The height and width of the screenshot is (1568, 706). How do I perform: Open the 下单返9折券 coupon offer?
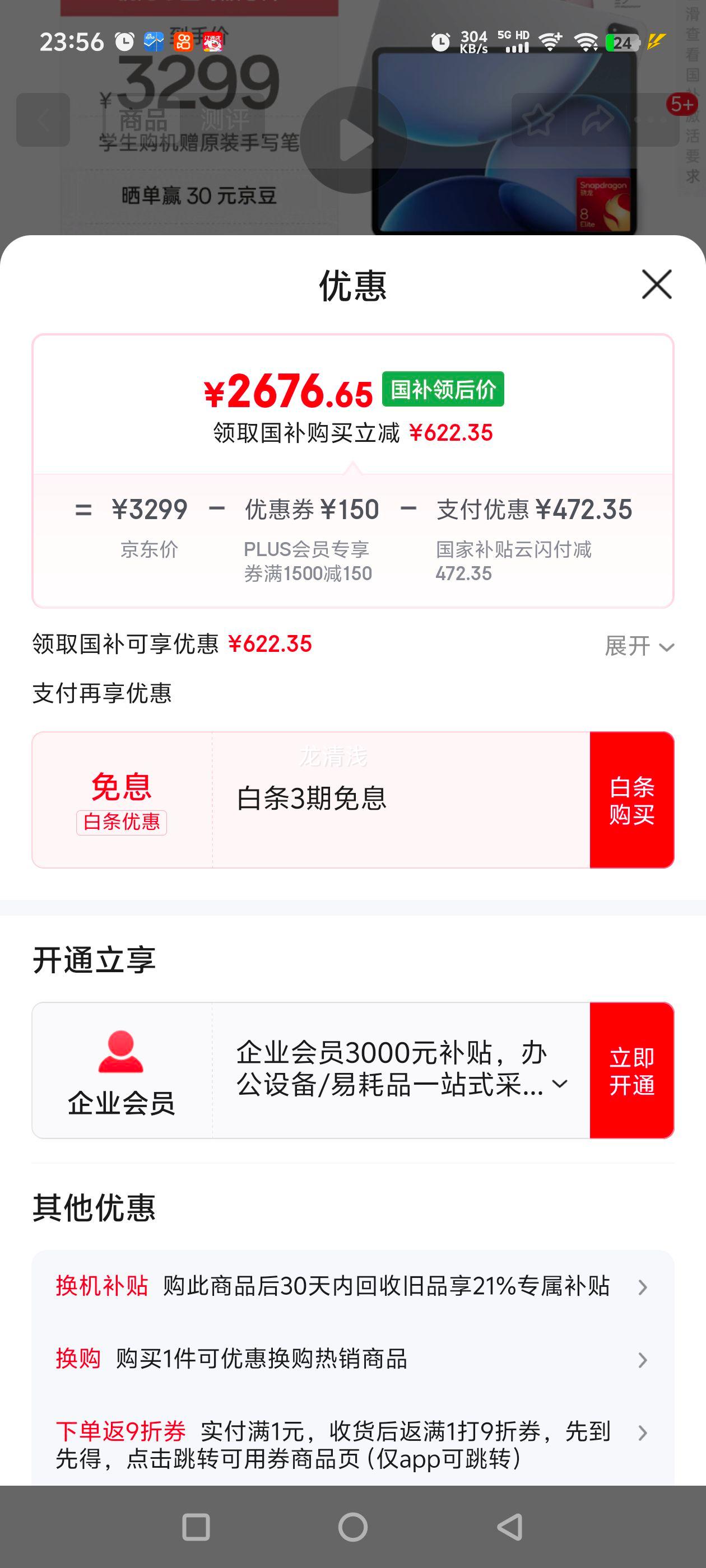coord(352,1444)
